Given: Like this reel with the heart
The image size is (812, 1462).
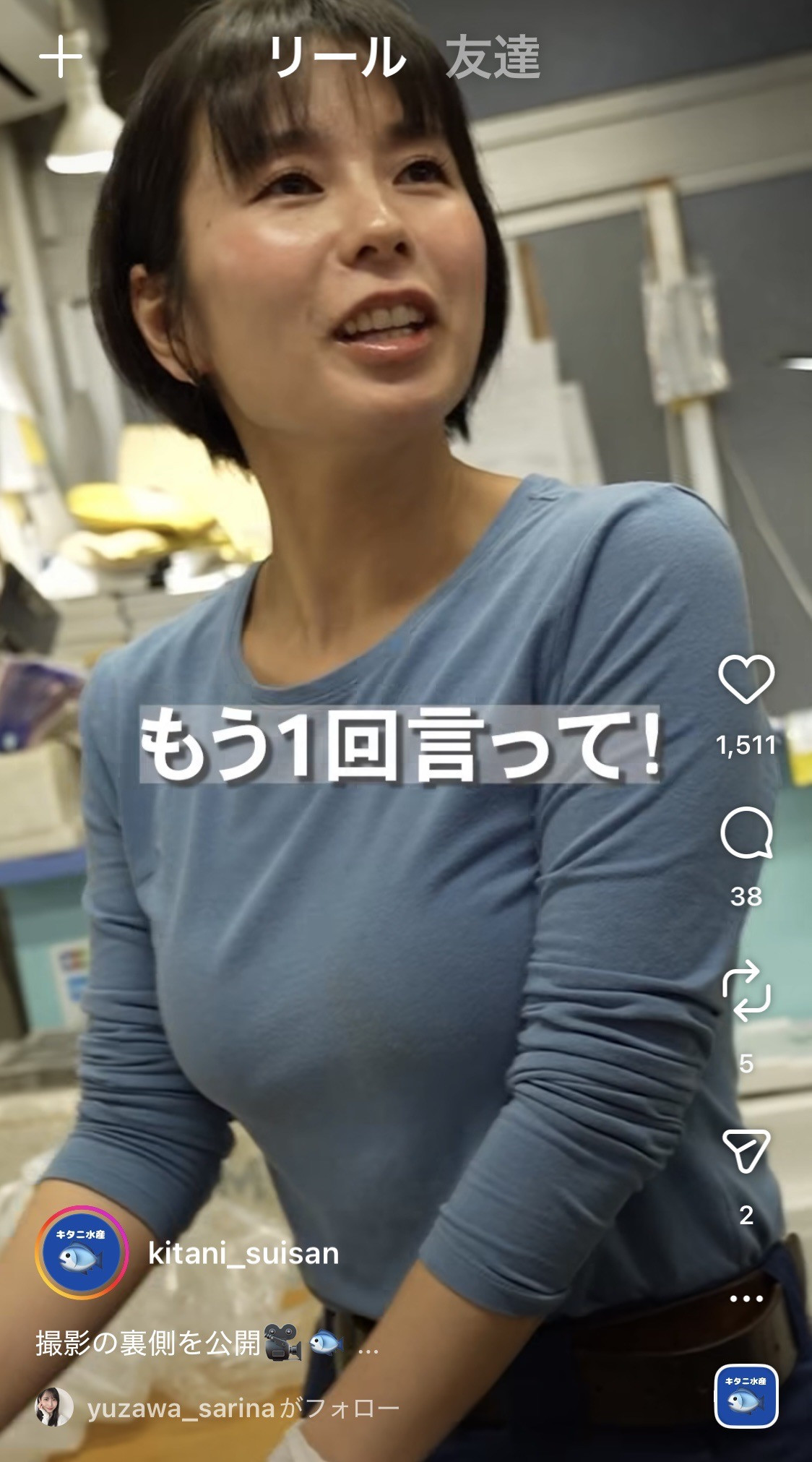Looking at the screenshot, I should [x=746, y=679].
